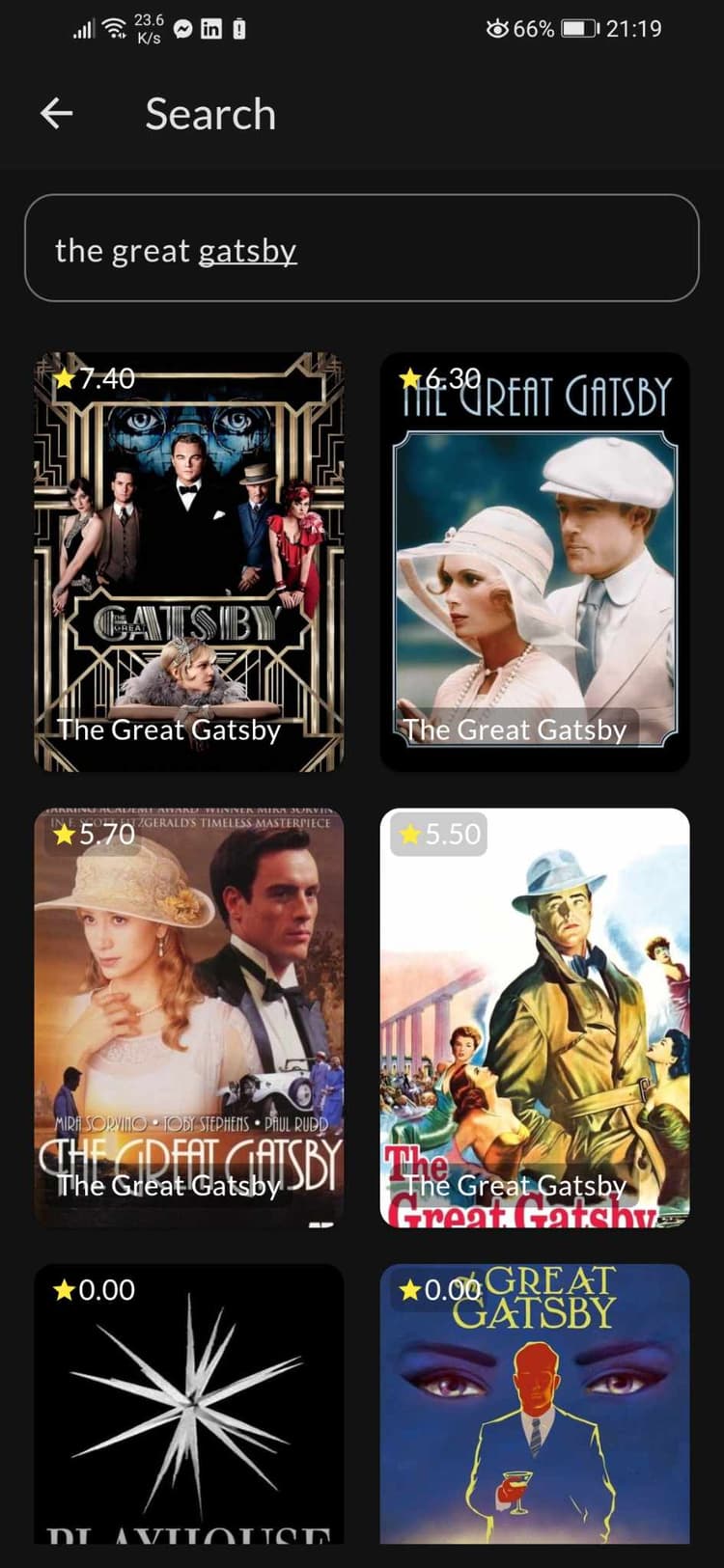Tap the eye icon near the battery indicator
The height and width of the screenshot is (1568, 724).
click(x=496, y=29)
